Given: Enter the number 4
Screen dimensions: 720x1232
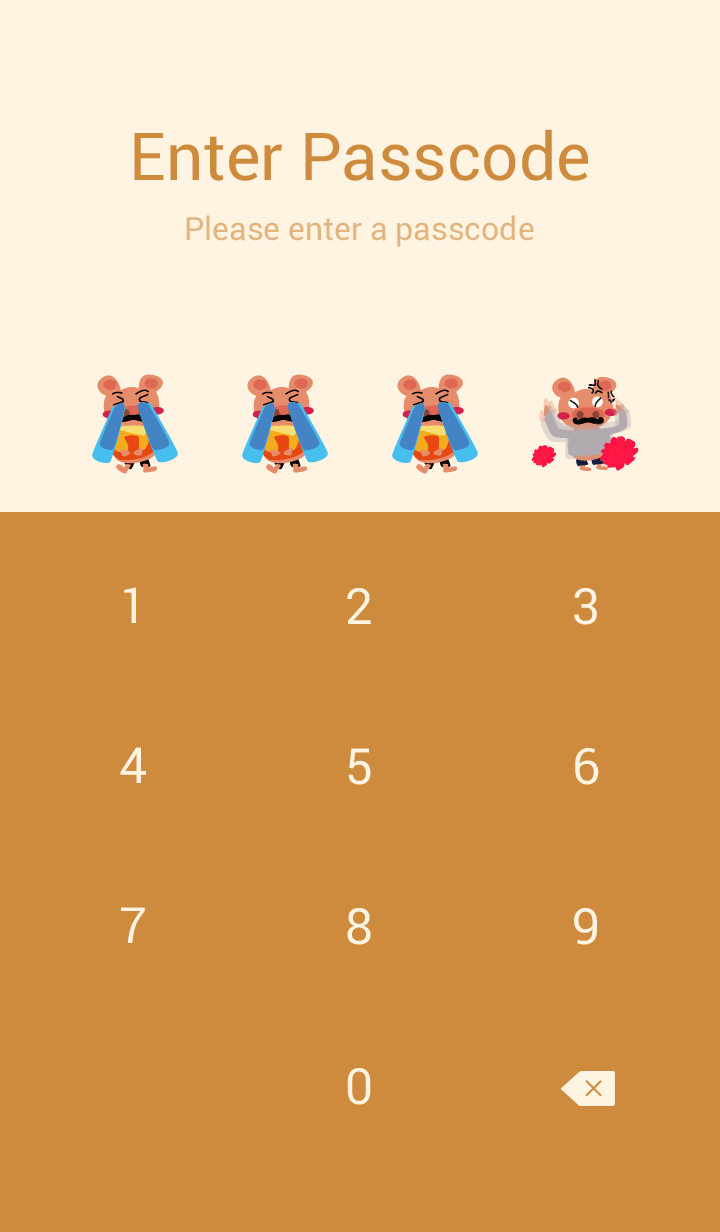Looking at the screenshot, I should tap(132, 767).
